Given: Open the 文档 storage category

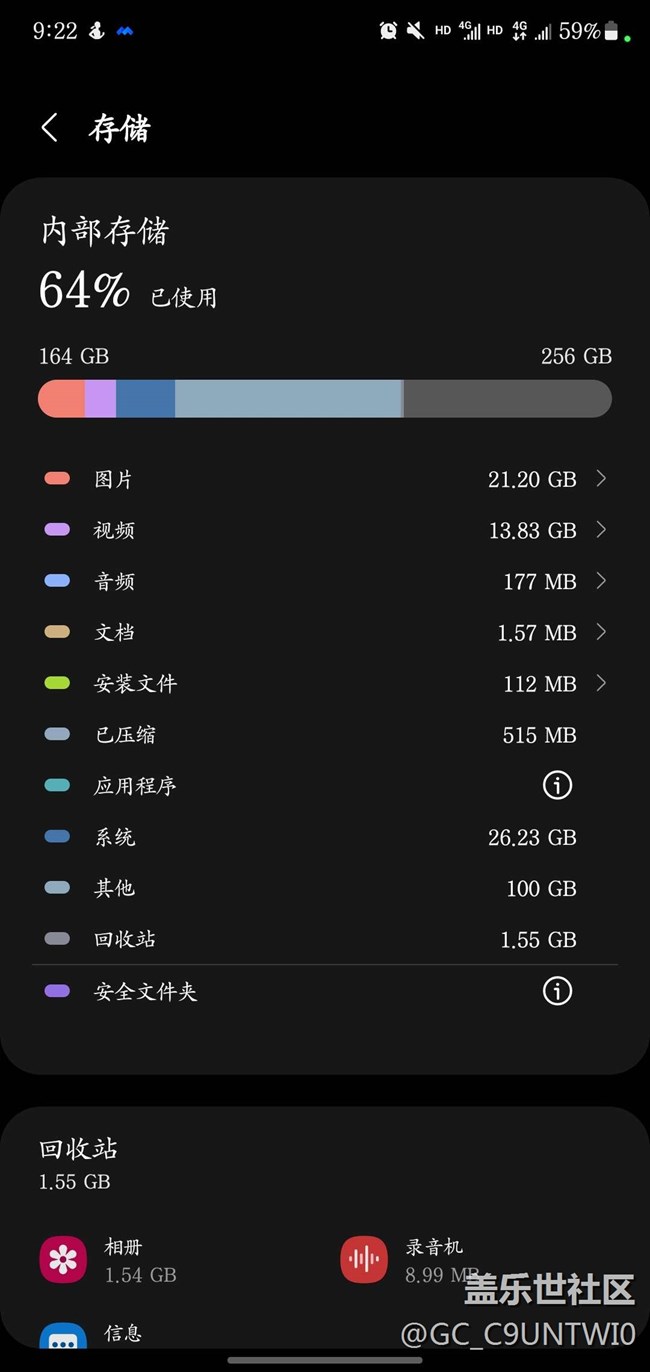Looking at the screenshot, I should [x=324, y=633].
